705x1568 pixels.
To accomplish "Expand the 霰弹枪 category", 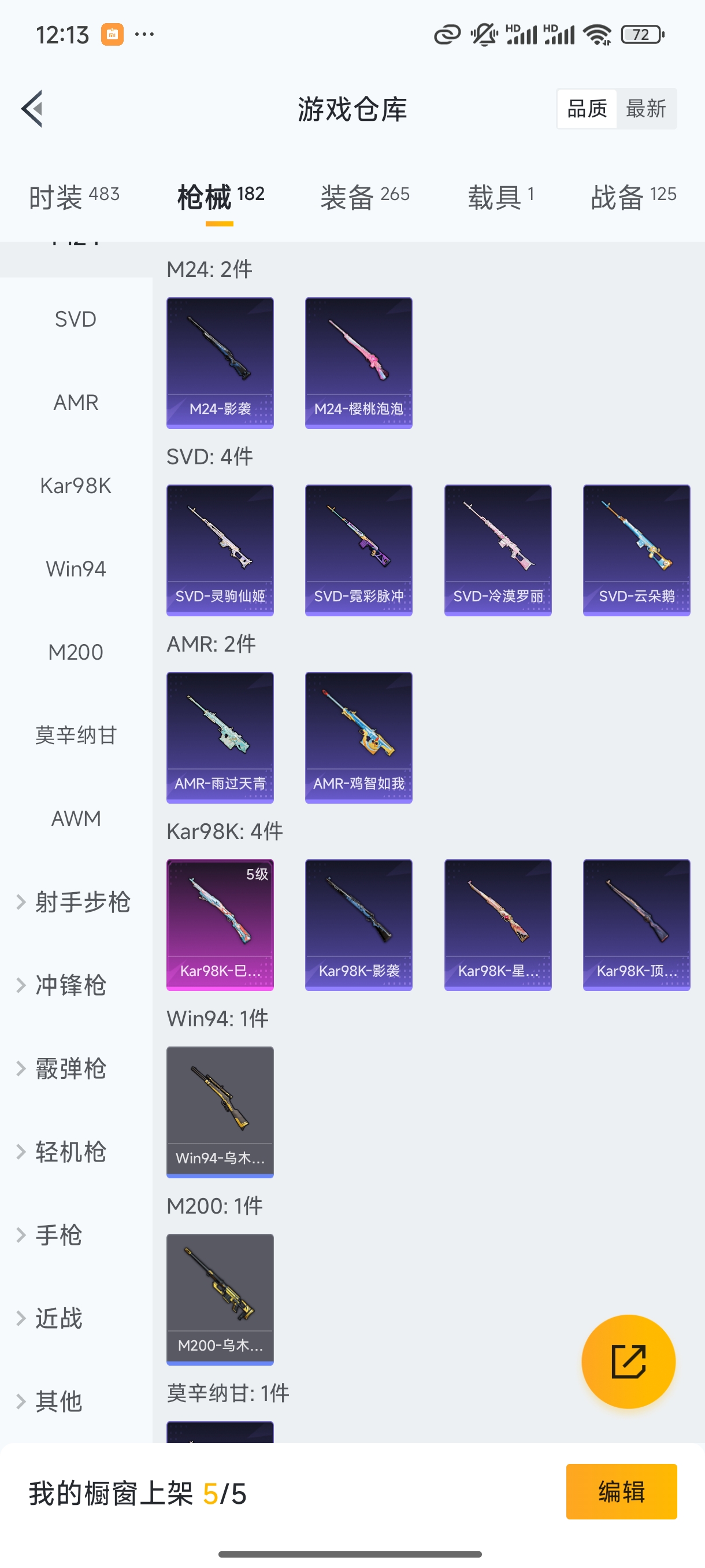I will click(70, 1069).
